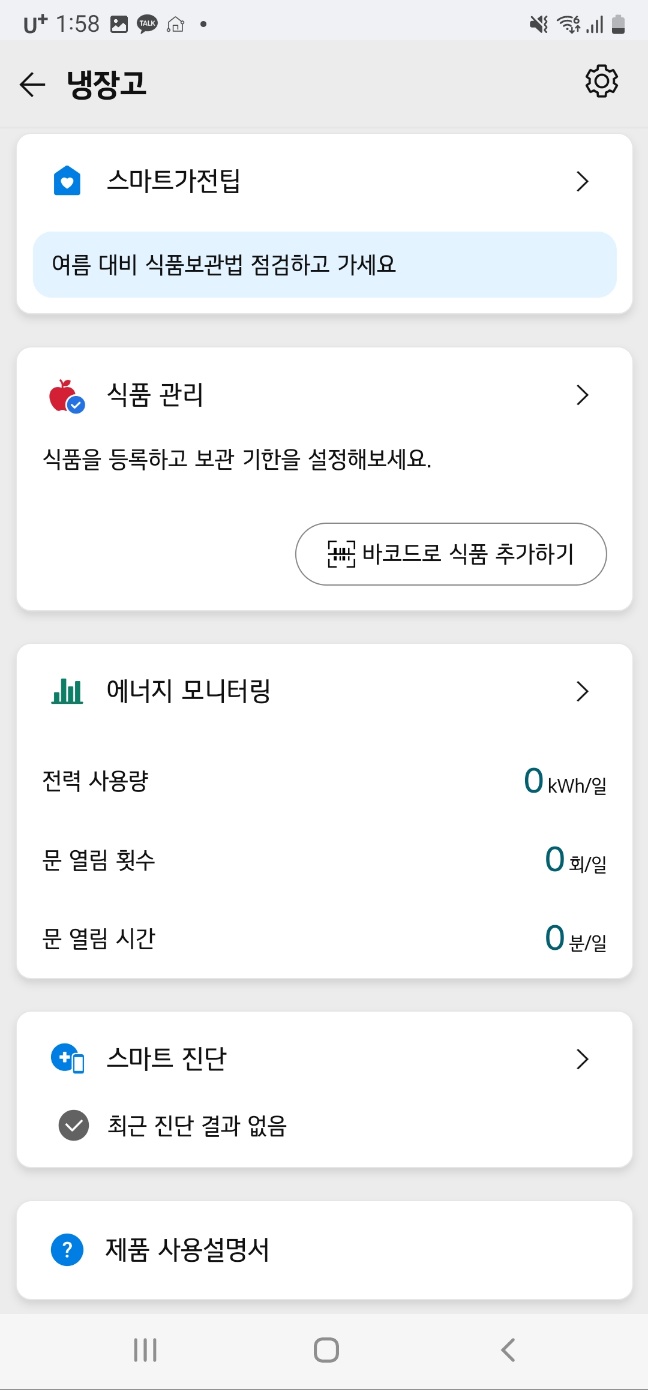Image resolution: width=648 pixels, height=1390 pixels.
Task: Open the 에너지 모니터링 details
Action: coord(324,691)
